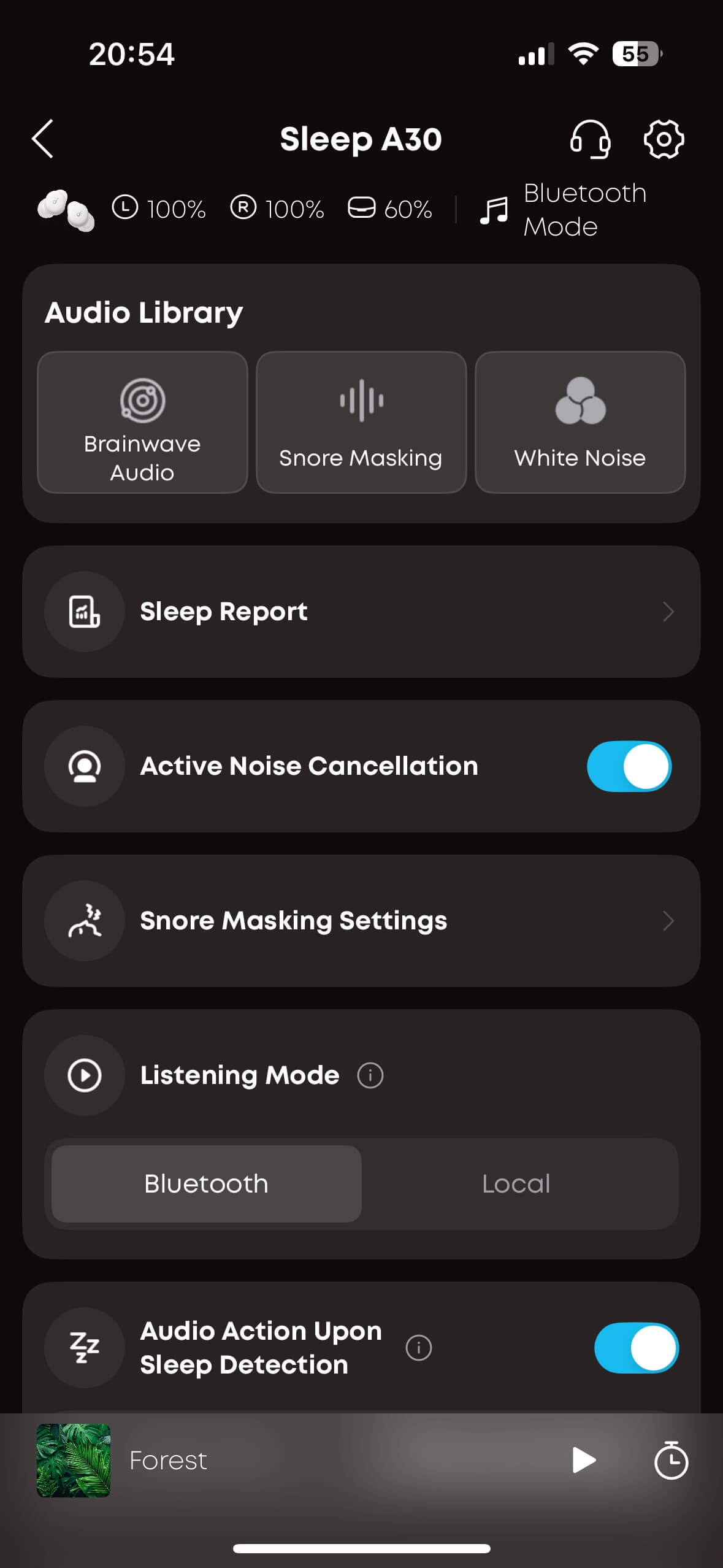Screen dimensions: 723x1568
Task: Go back using the back arrow
Action: tap(43, 139)
